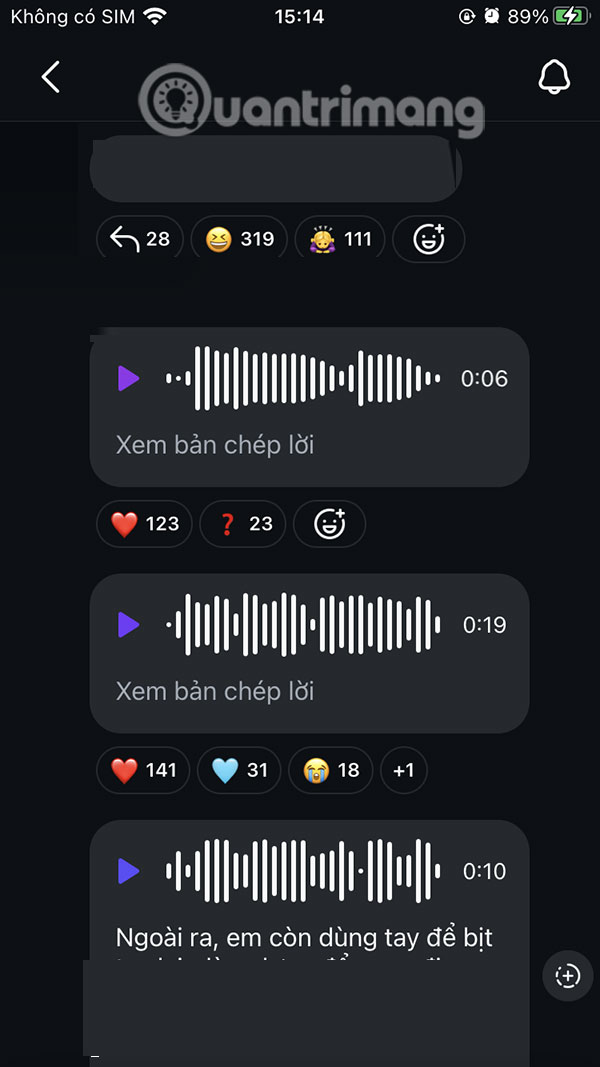Play the 0:10 voice message
The height and width of the screenshot is (1067, 600).
(x=128, y=871)
